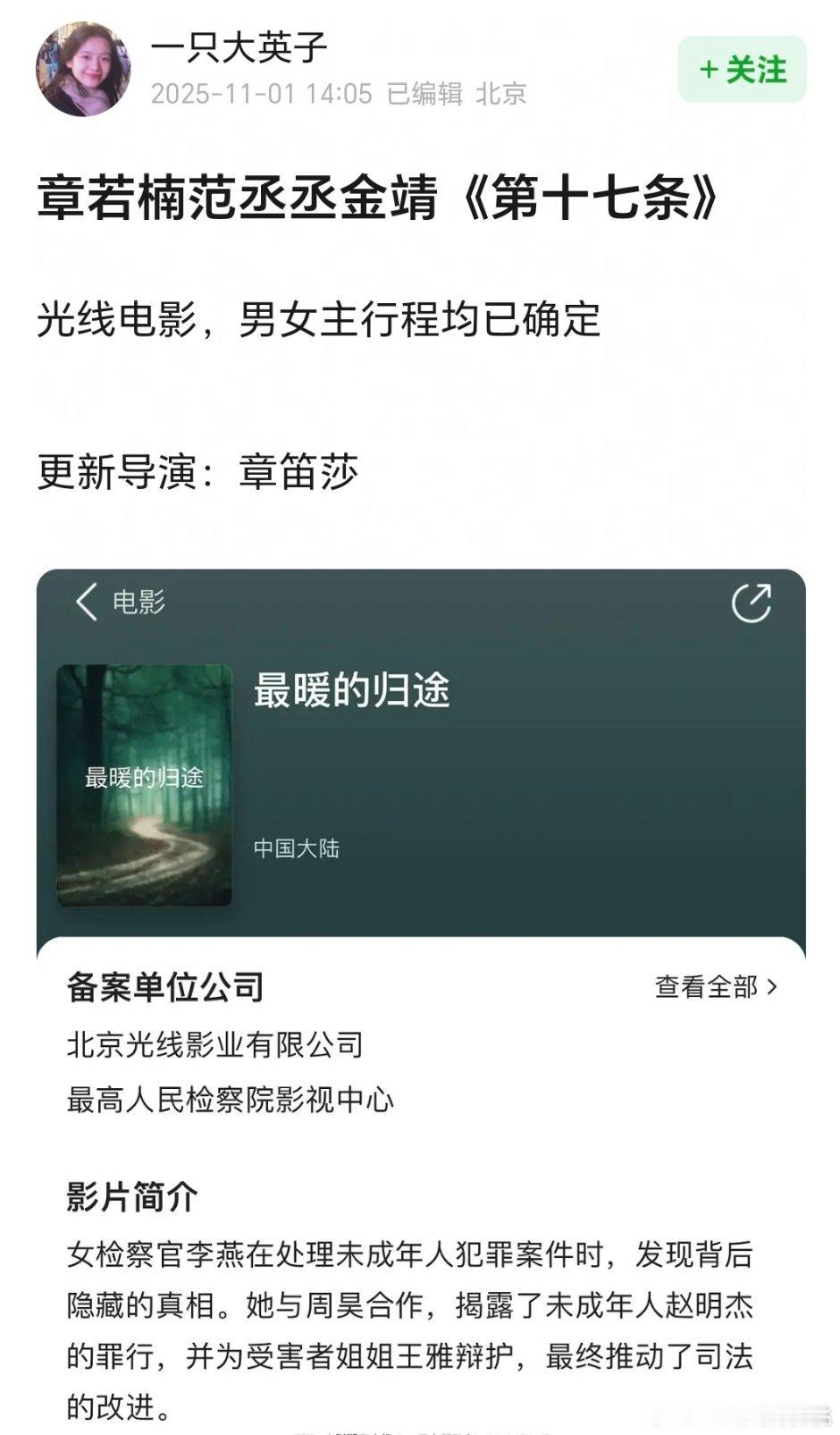The height and width of the screenshot is (1435, 840).
Task: Tap the poster thumbnail showing forest path
Action: (144, 785)
